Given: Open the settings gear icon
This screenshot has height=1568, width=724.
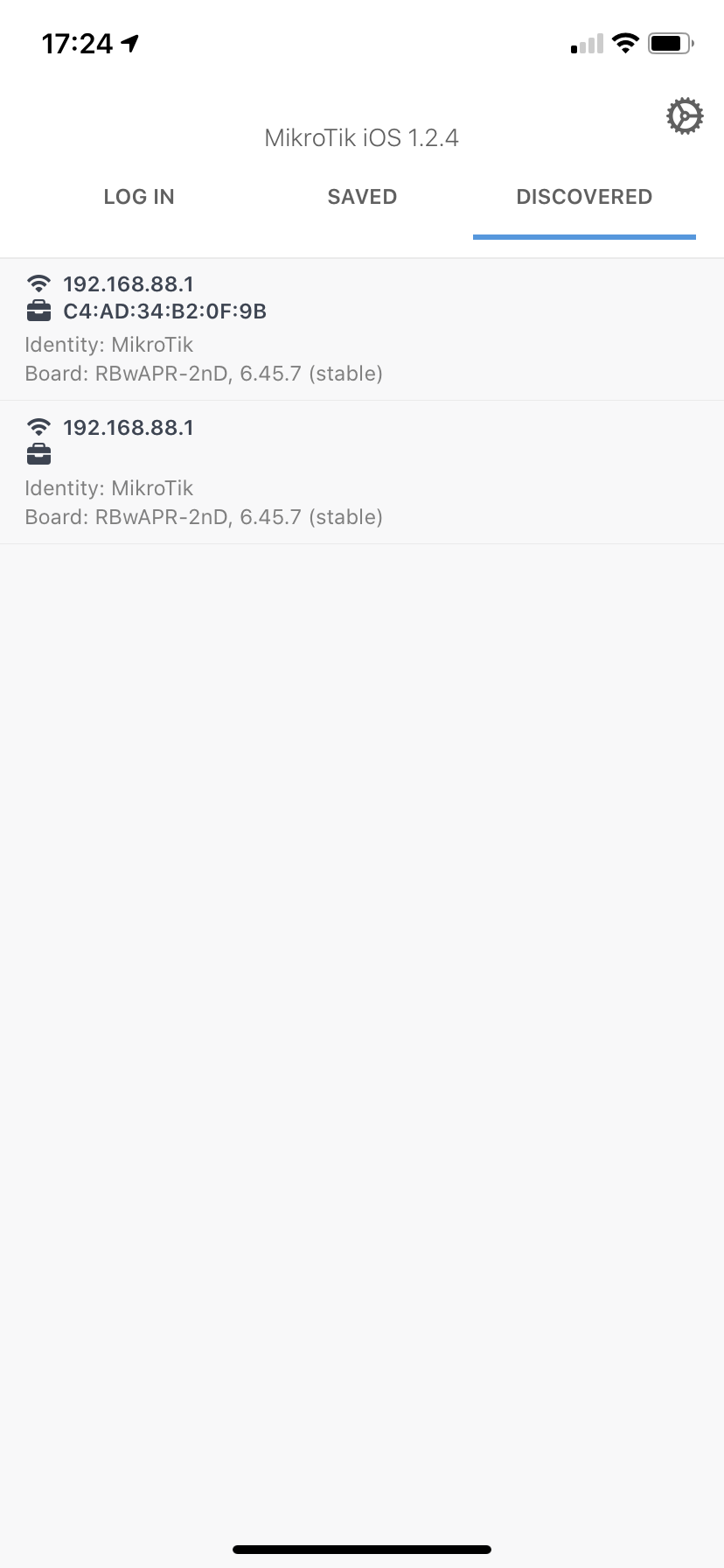Looking at the screenshot, I should pos(685,116).
